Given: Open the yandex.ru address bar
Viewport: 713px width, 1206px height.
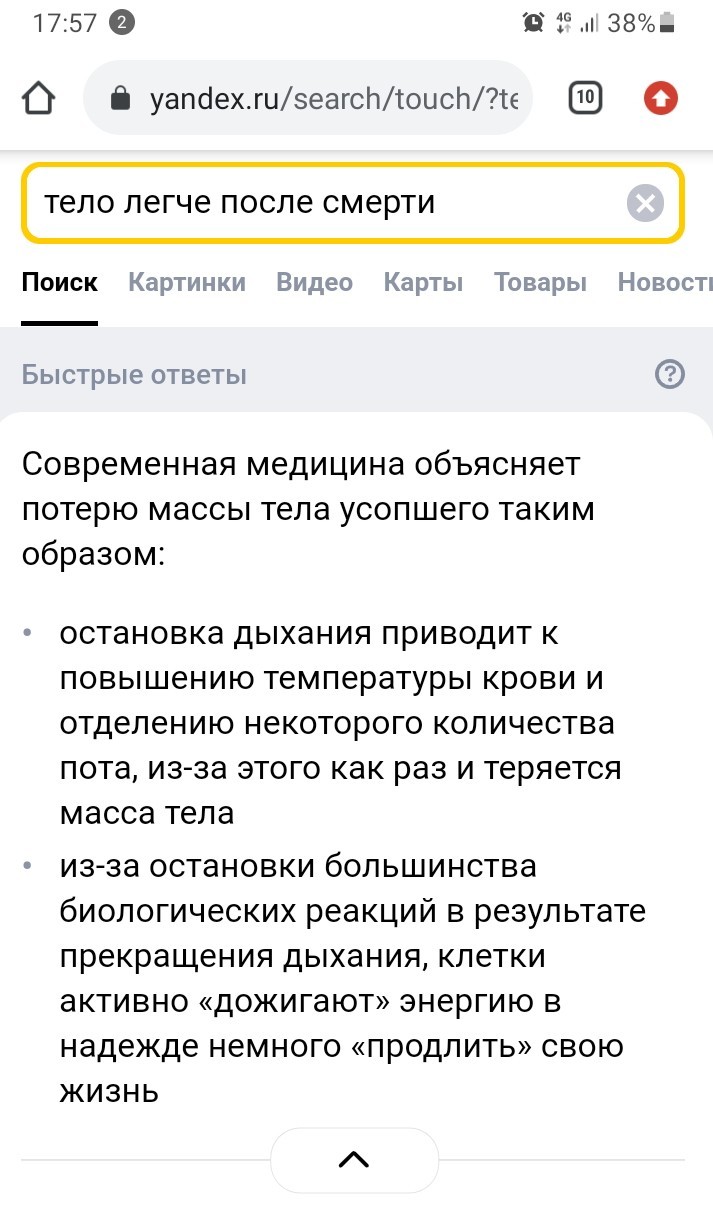Looking at the screenshot, I should tap(308, 98).
